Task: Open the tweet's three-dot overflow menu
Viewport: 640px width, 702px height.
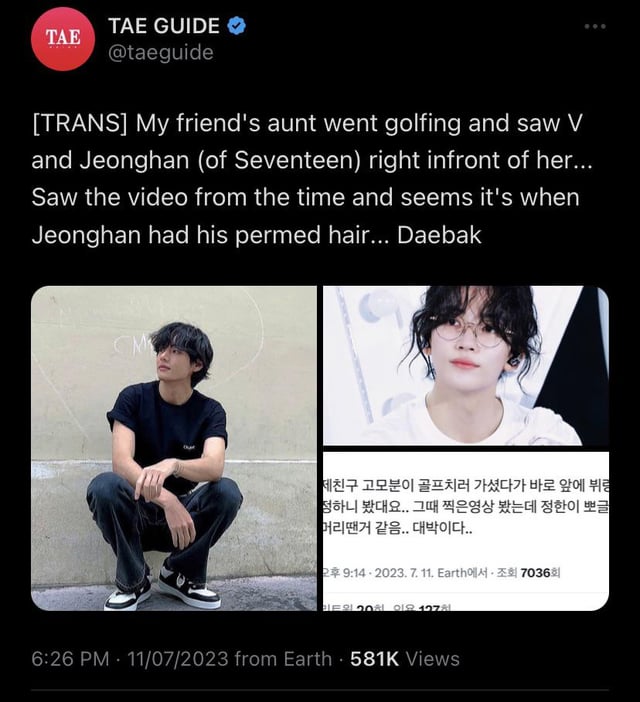Action: pos(596,25)
